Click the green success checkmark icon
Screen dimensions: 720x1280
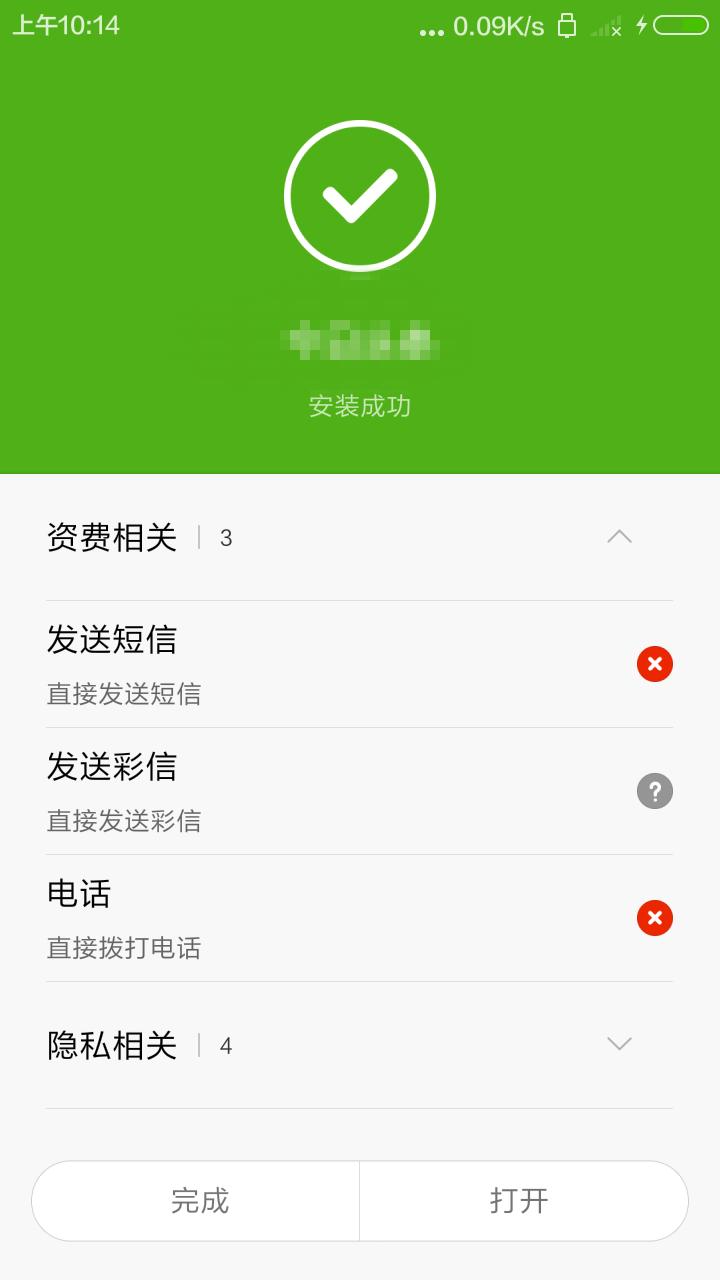360,195
